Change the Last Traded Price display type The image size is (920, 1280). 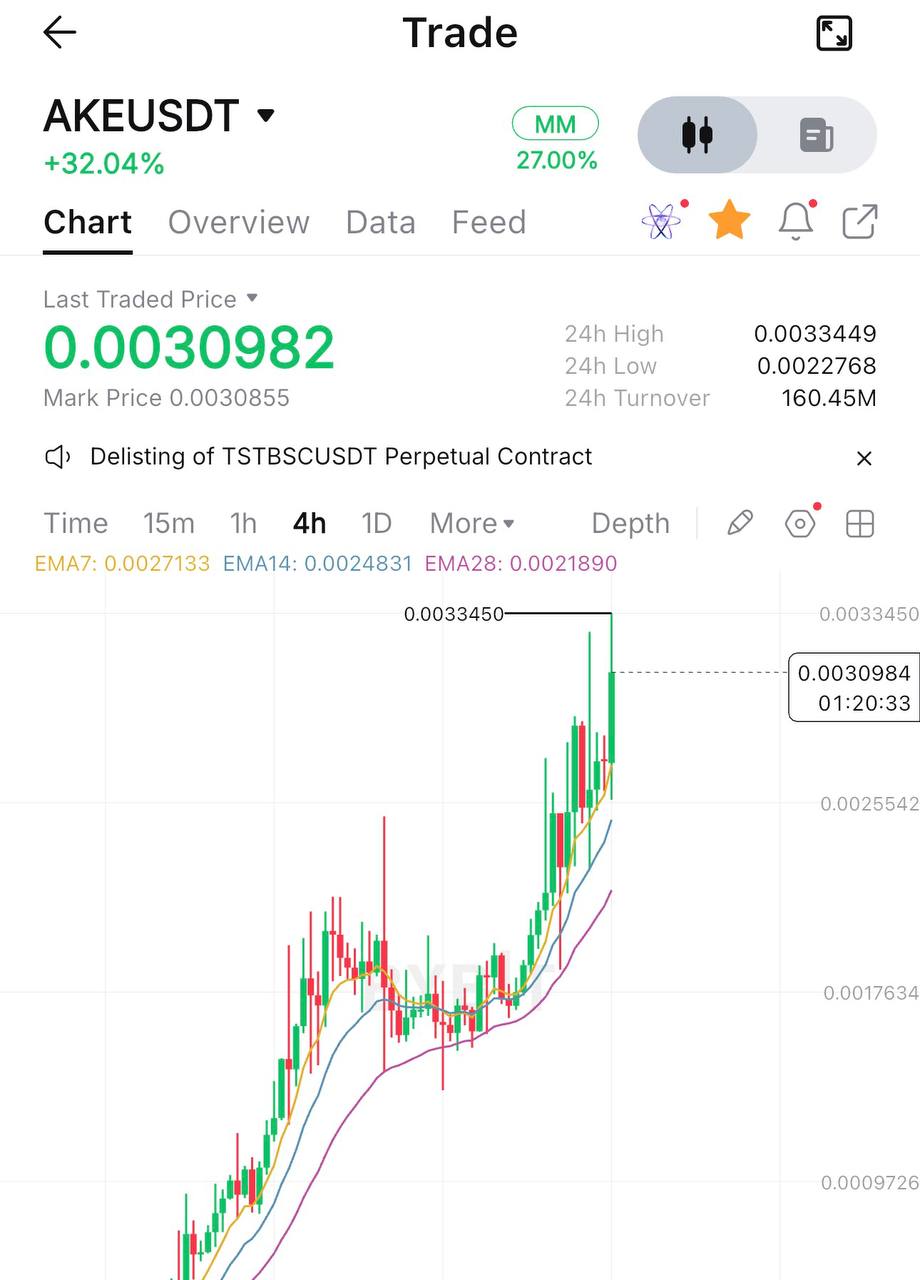[151, 299]
